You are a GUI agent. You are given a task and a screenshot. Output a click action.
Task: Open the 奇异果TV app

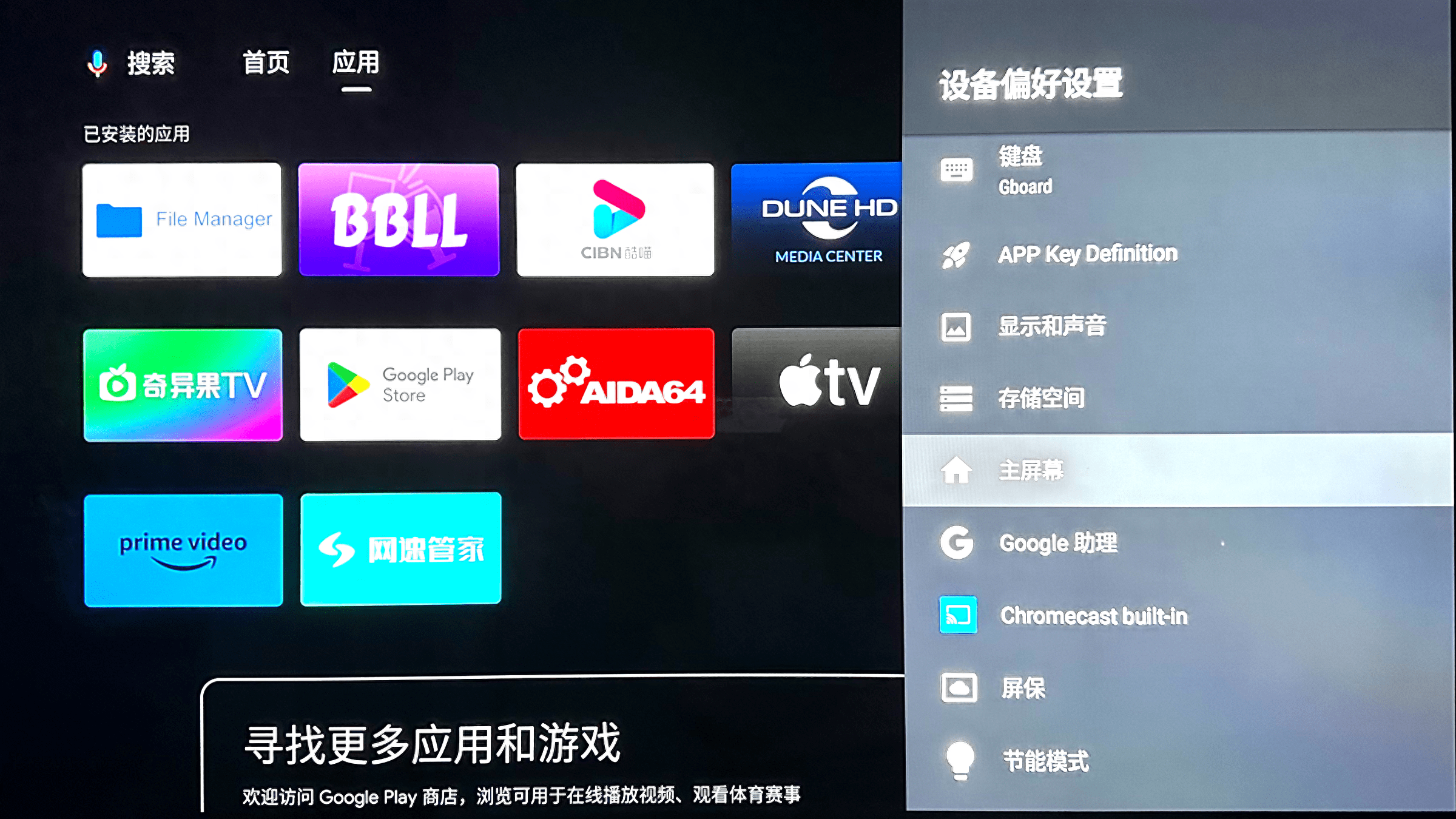pyautogui.click(x=183, y=385)
